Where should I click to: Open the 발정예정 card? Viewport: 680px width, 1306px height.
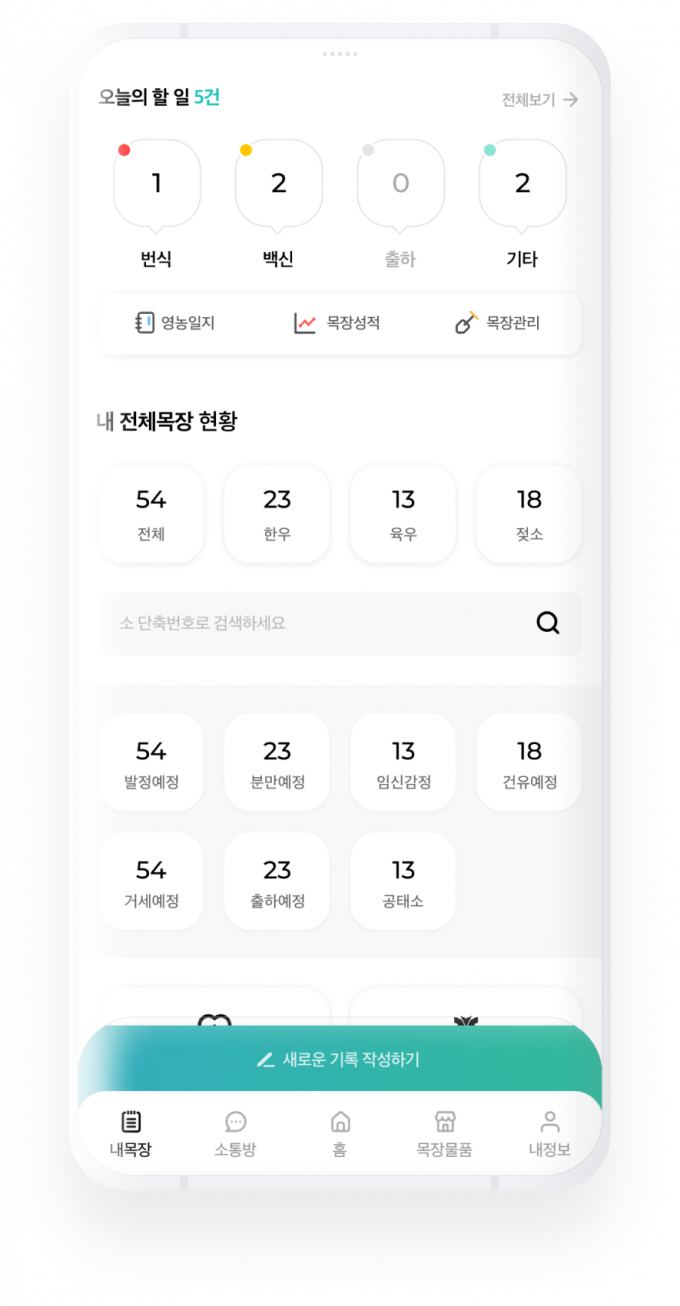[151, 762]
